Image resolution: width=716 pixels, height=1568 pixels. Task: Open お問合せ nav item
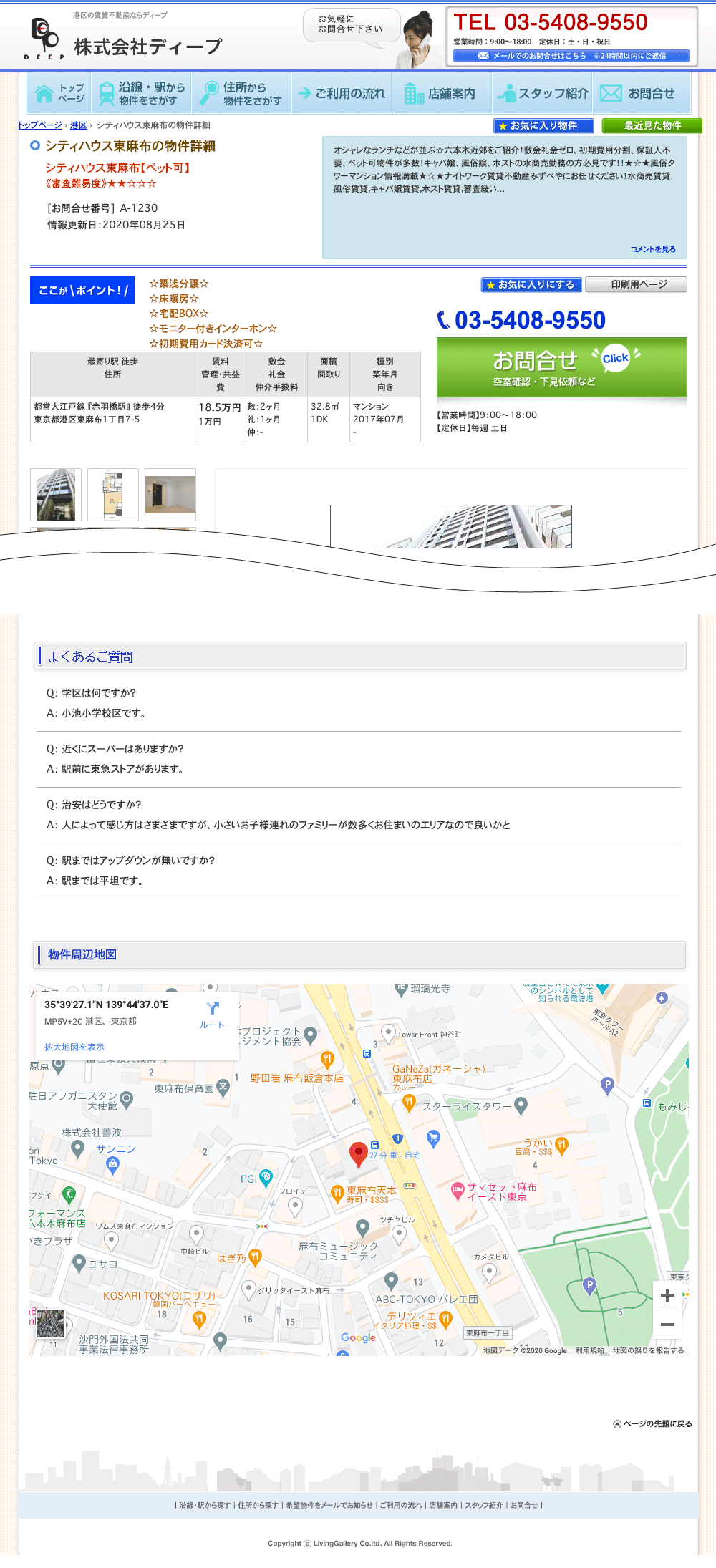click(x=641, y=93)
